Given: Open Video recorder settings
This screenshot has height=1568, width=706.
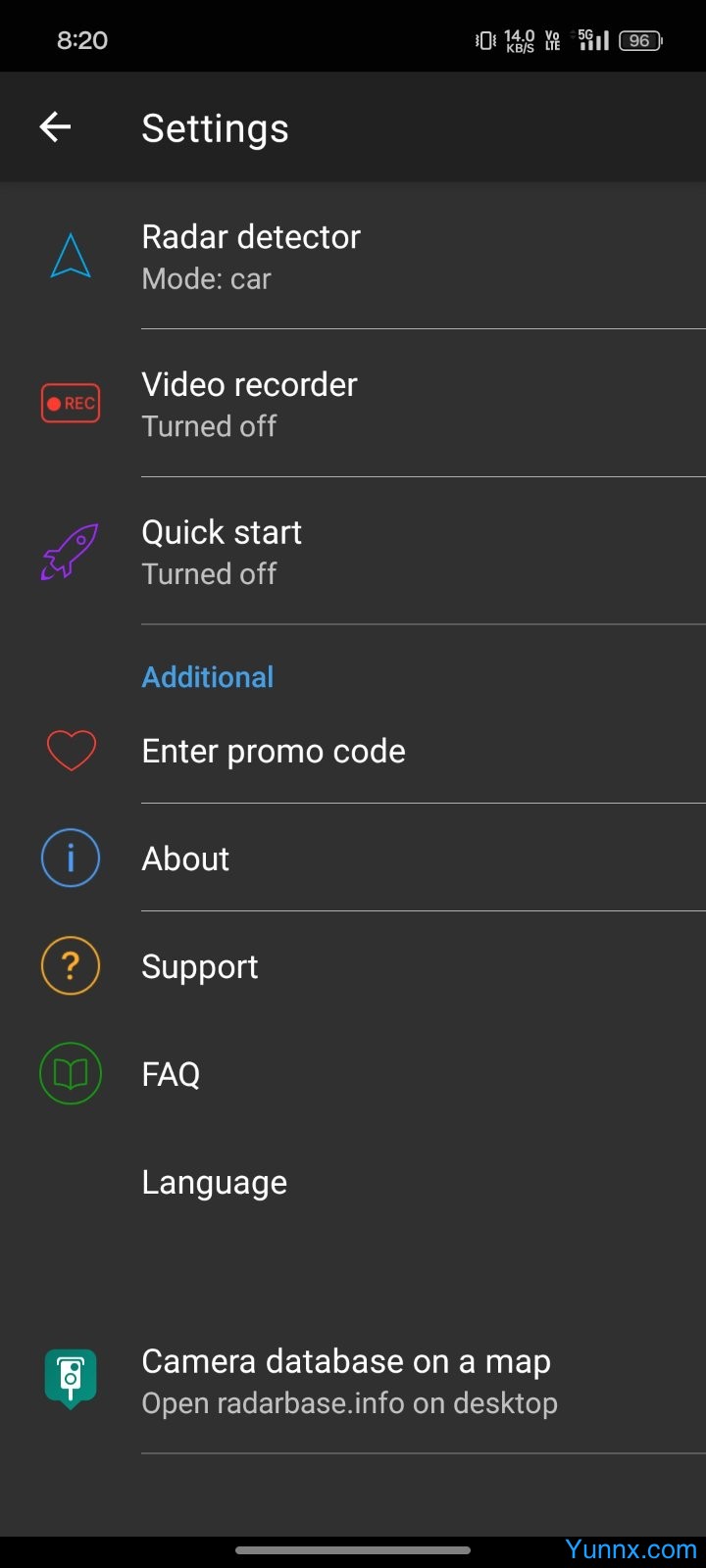Looking at the screenshot, I should pyautogui.click(x=353, y=404).
